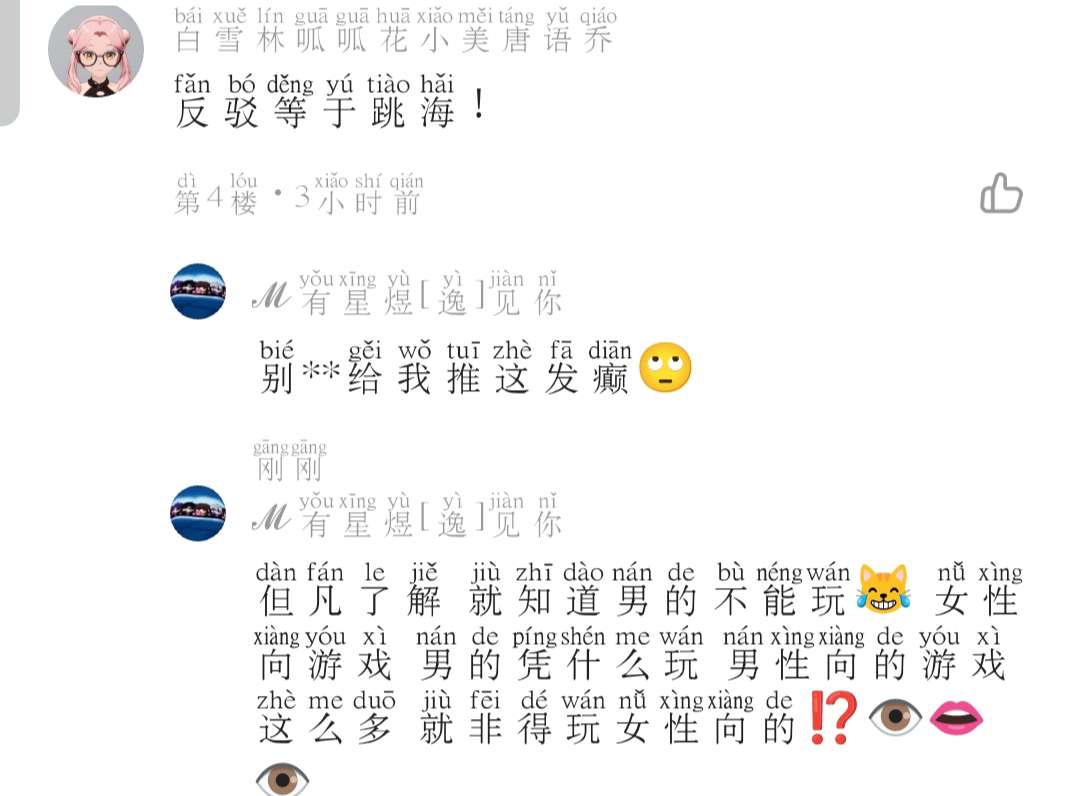Open the avatar beside the reply 别**给我推这发癫

coord(198,291)
